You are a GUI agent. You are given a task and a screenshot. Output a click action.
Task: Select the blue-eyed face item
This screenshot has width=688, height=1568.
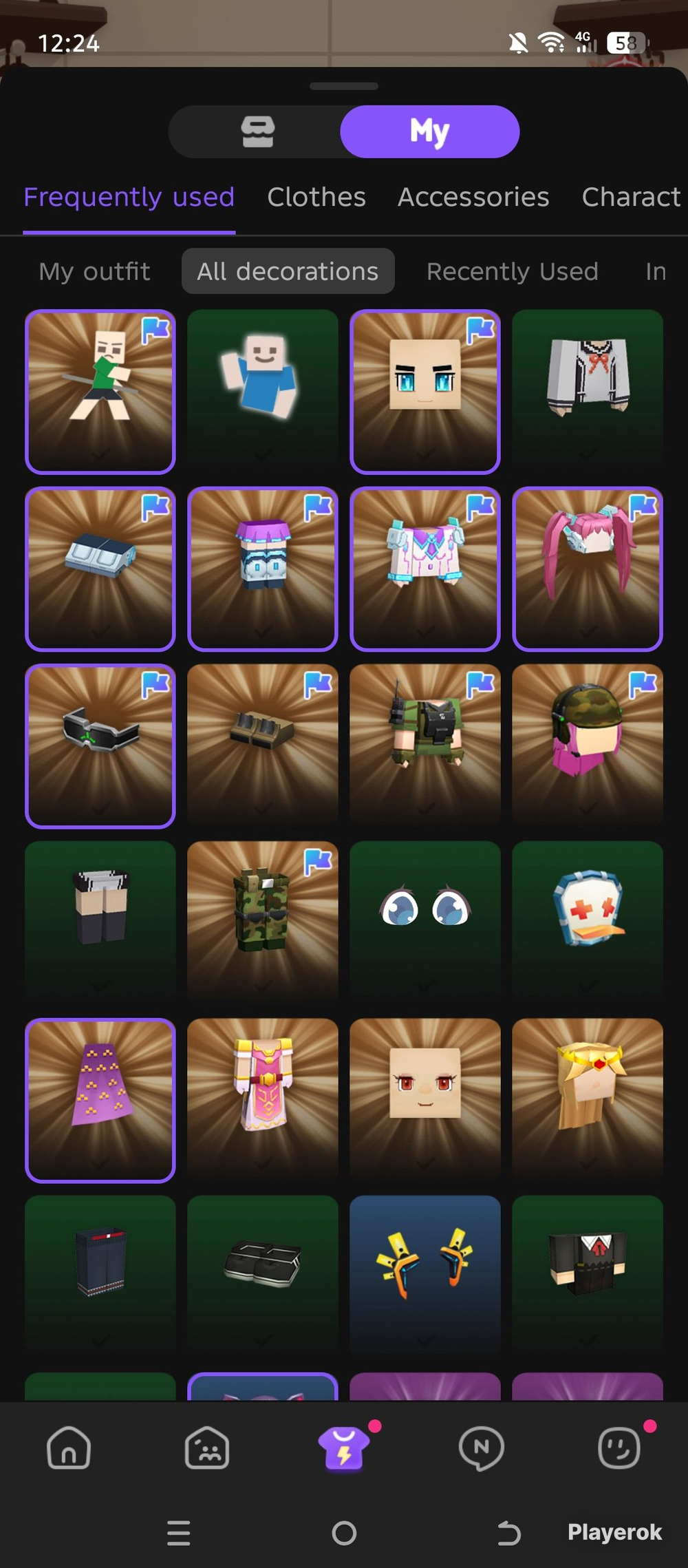(425, 391)
